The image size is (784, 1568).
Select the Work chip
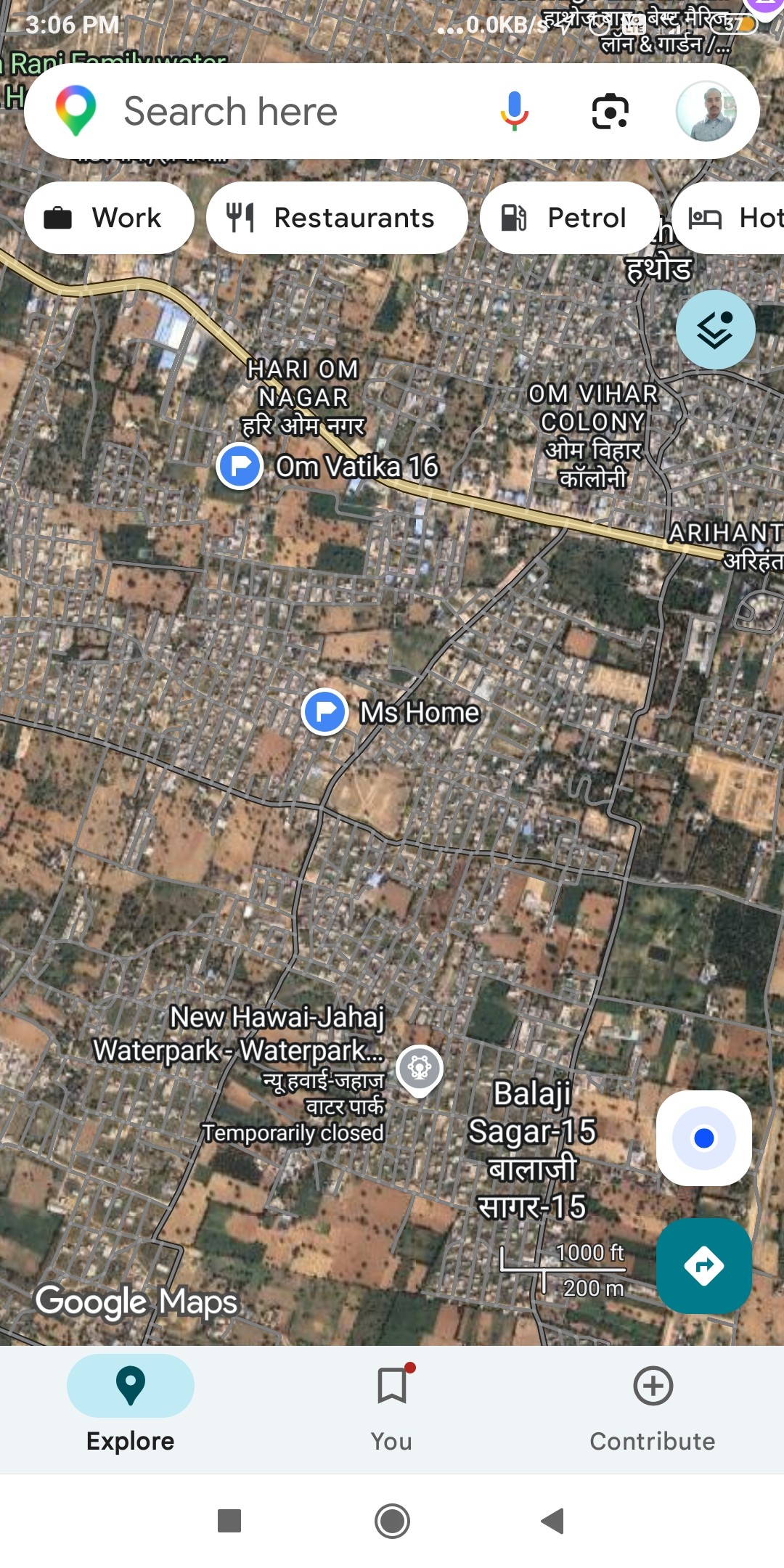109,218
